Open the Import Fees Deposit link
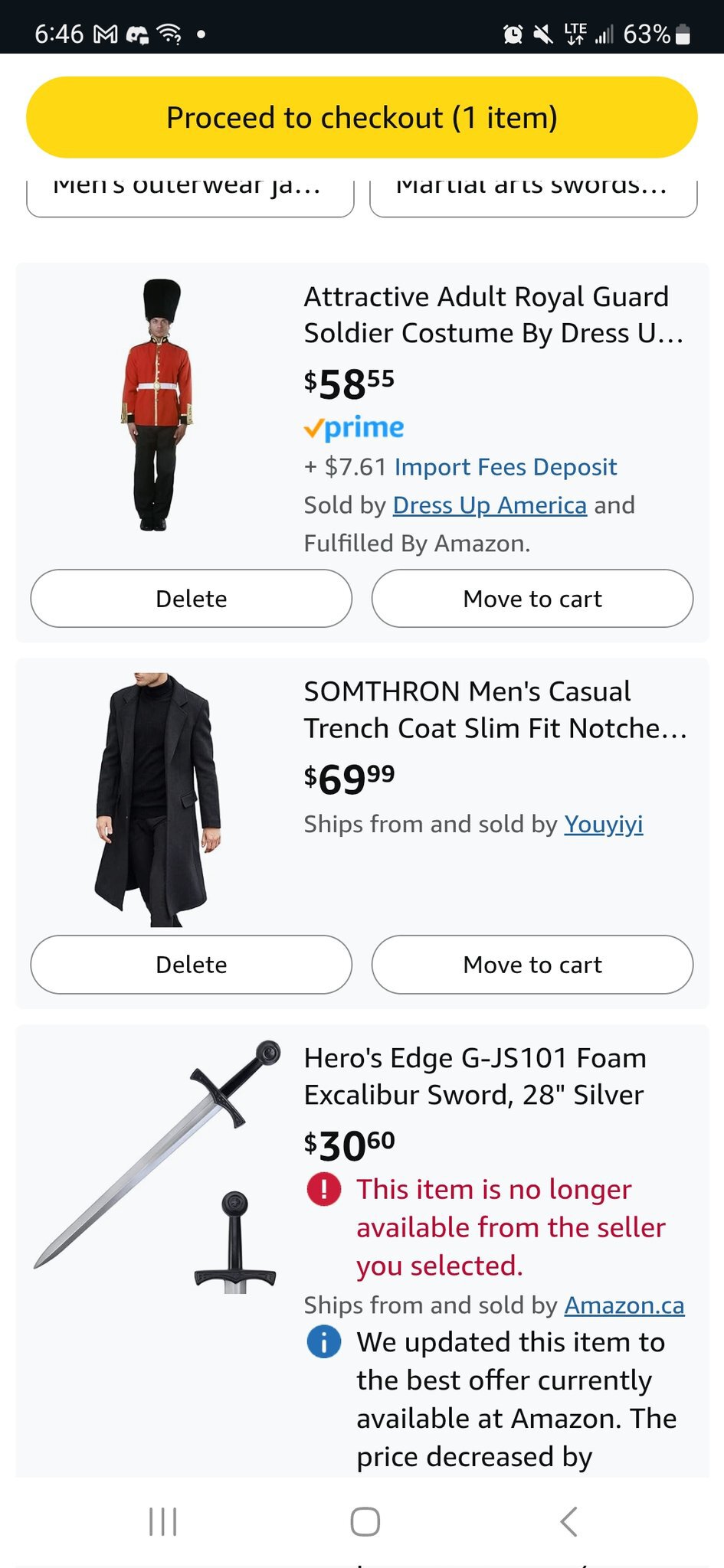The image size is (724, 1568). (x=506, y=467)
